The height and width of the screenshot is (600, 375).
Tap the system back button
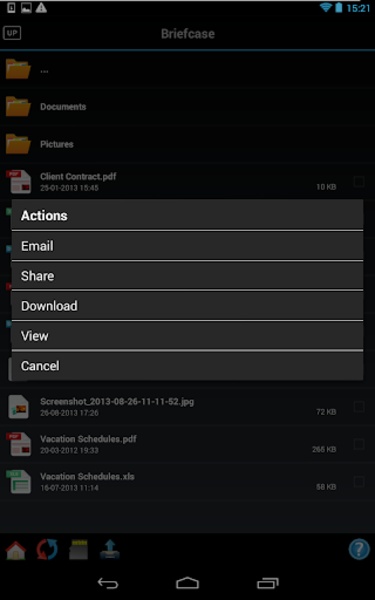(108, 583)
